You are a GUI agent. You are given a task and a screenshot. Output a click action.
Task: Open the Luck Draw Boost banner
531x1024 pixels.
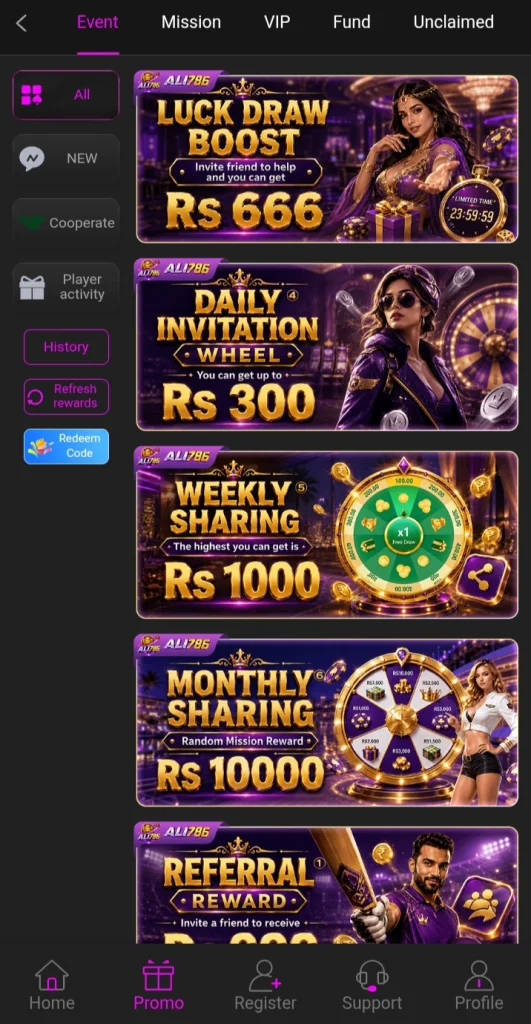click(x=327, y=157)
